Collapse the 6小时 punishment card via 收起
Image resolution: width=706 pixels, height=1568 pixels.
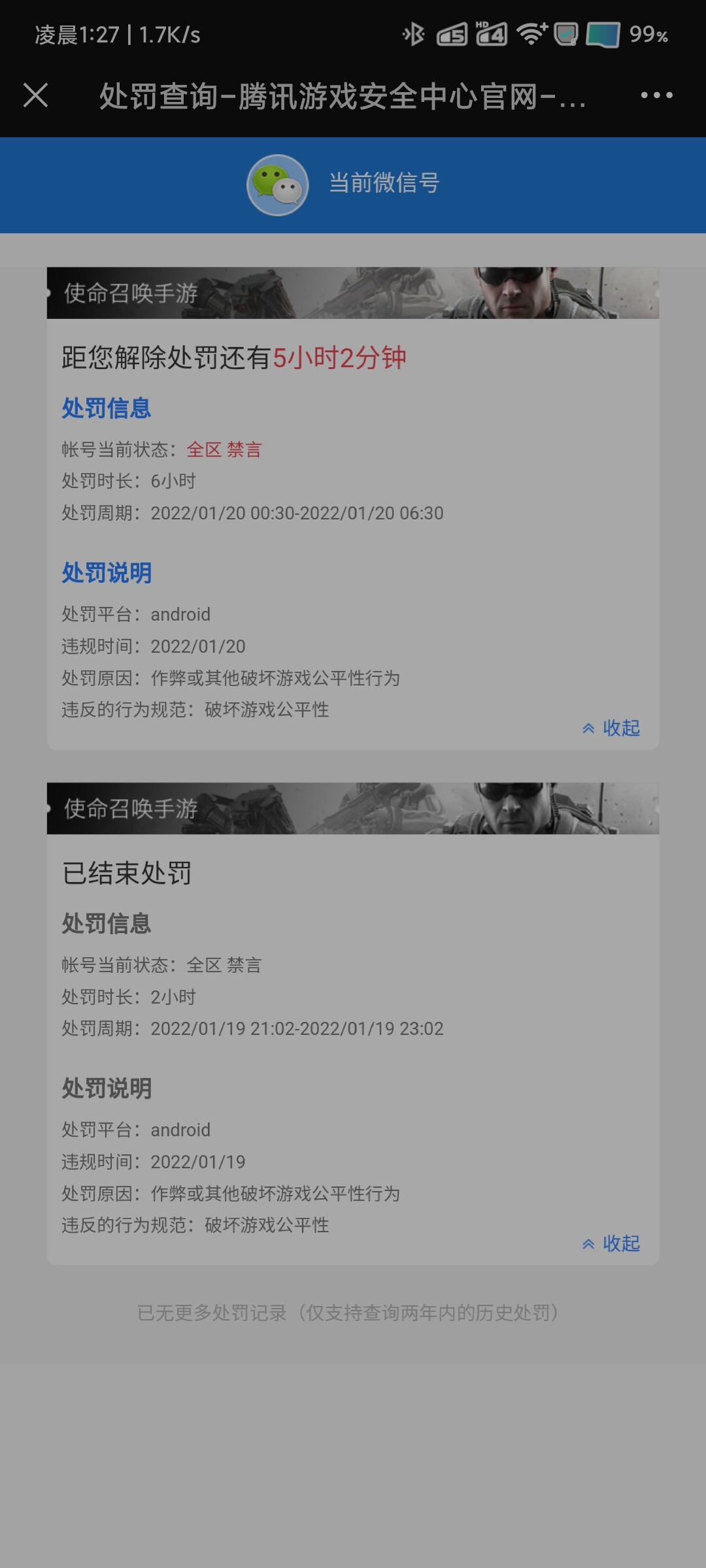point(611,728)
